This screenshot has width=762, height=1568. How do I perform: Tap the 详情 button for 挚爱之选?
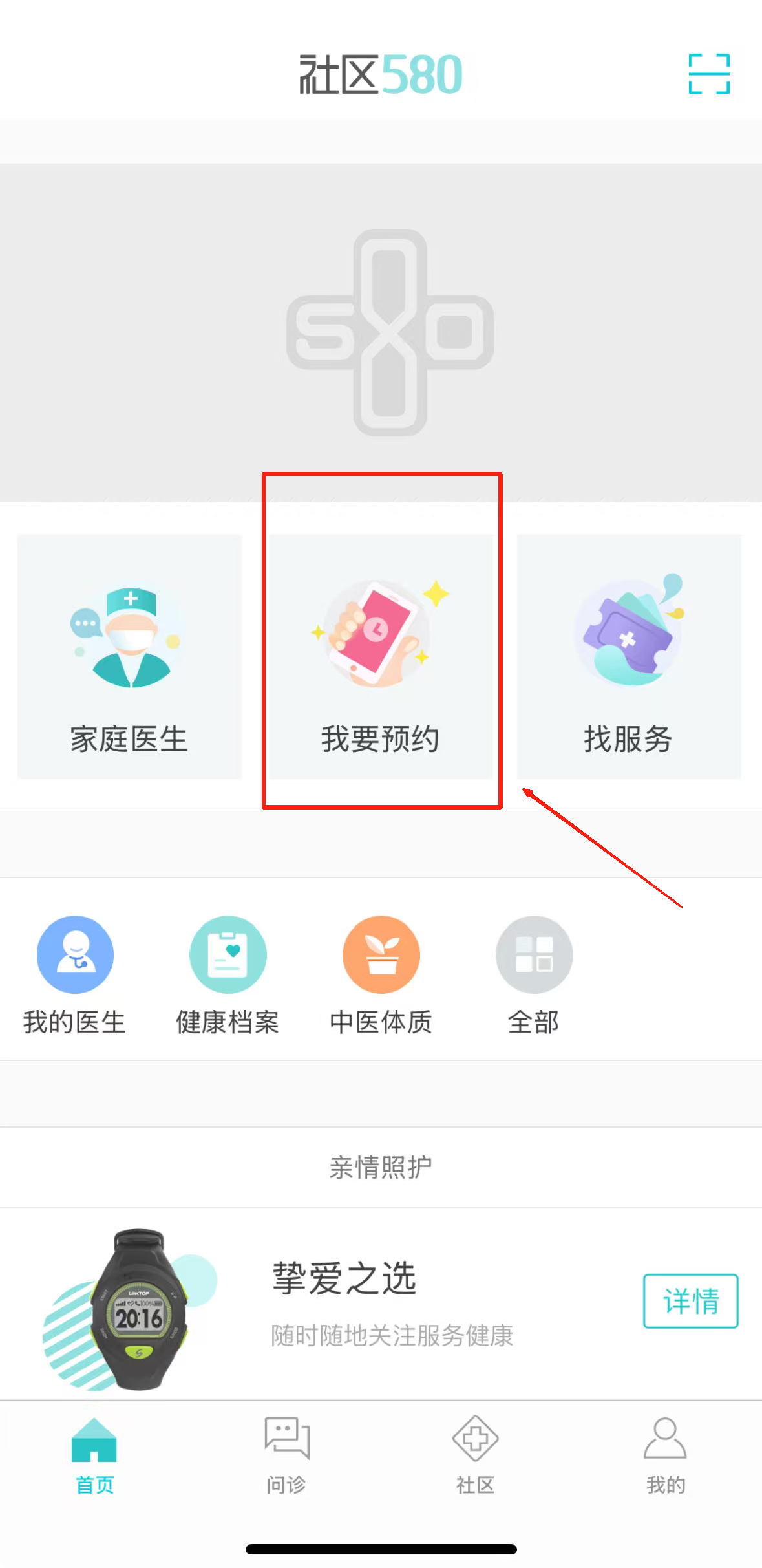coord(690,1301)
